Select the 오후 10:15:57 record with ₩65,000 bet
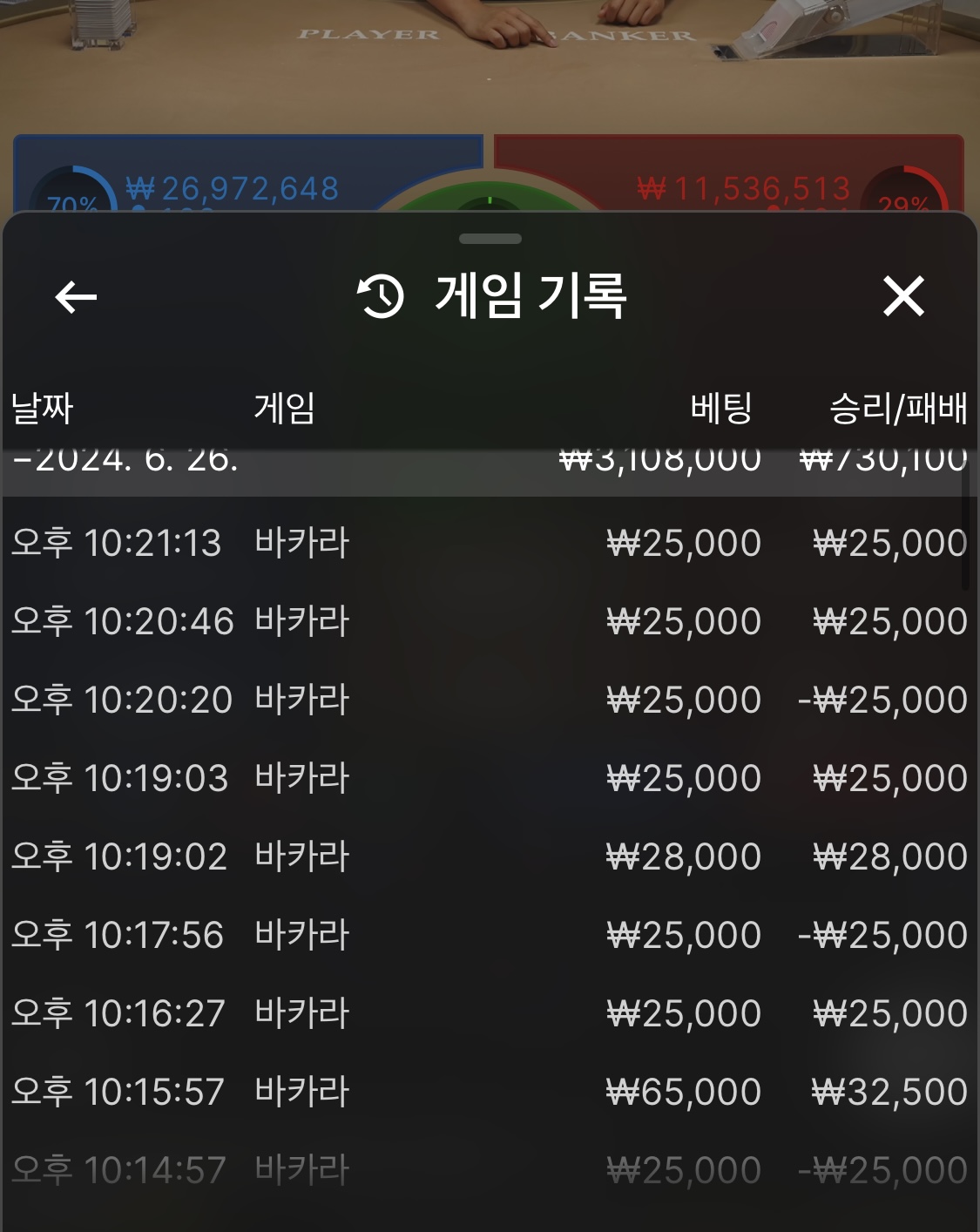980x1232 pixels. 490,1093
